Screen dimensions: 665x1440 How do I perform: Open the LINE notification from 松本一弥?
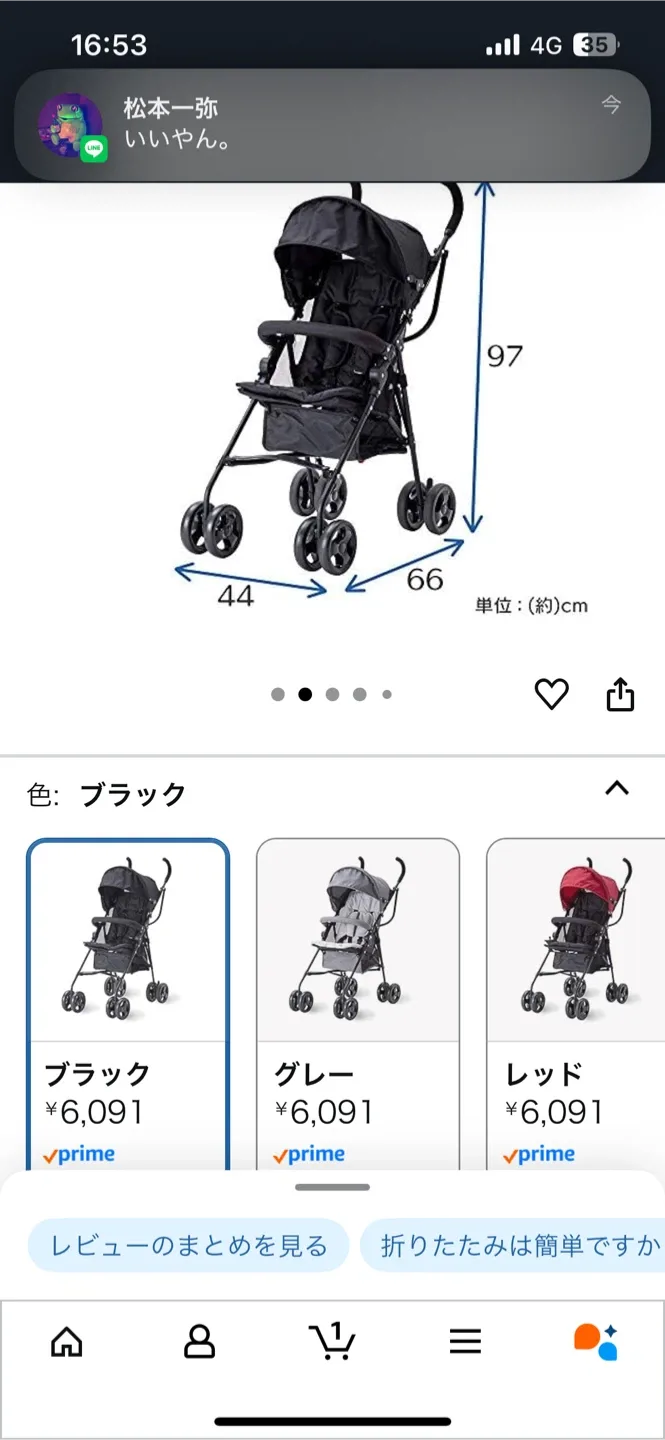[x=332, y=124]
